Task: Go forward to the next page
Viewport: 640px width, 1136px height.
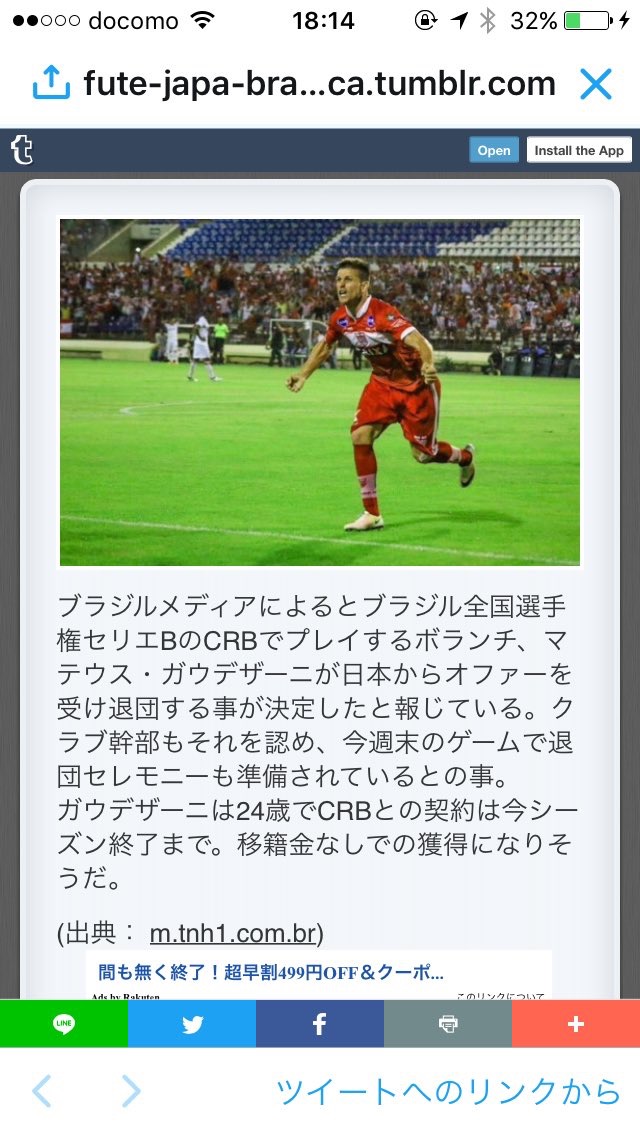Action: pos(130,1091)
